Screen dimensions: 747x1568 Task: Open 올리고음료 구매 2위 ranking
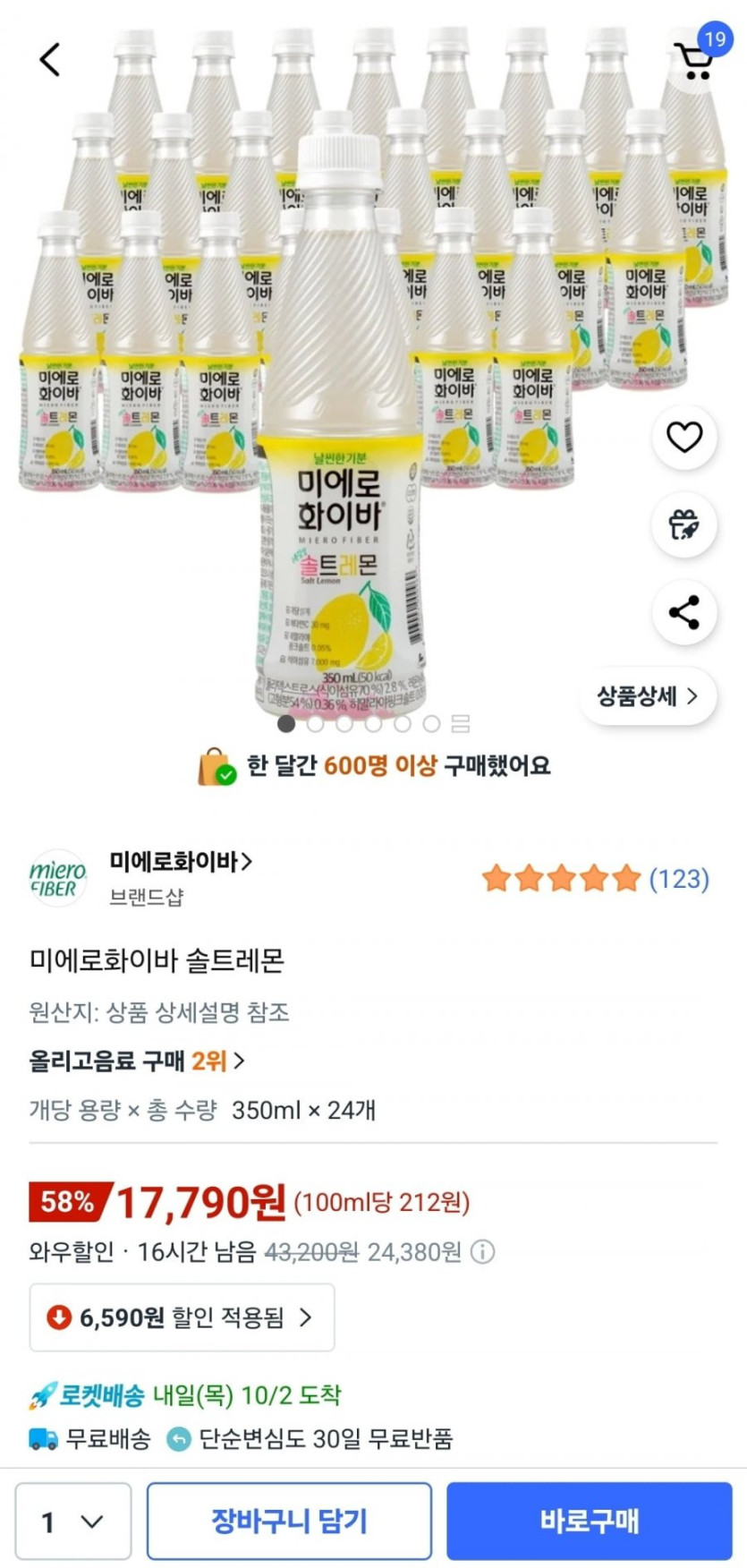(136, 1061)
